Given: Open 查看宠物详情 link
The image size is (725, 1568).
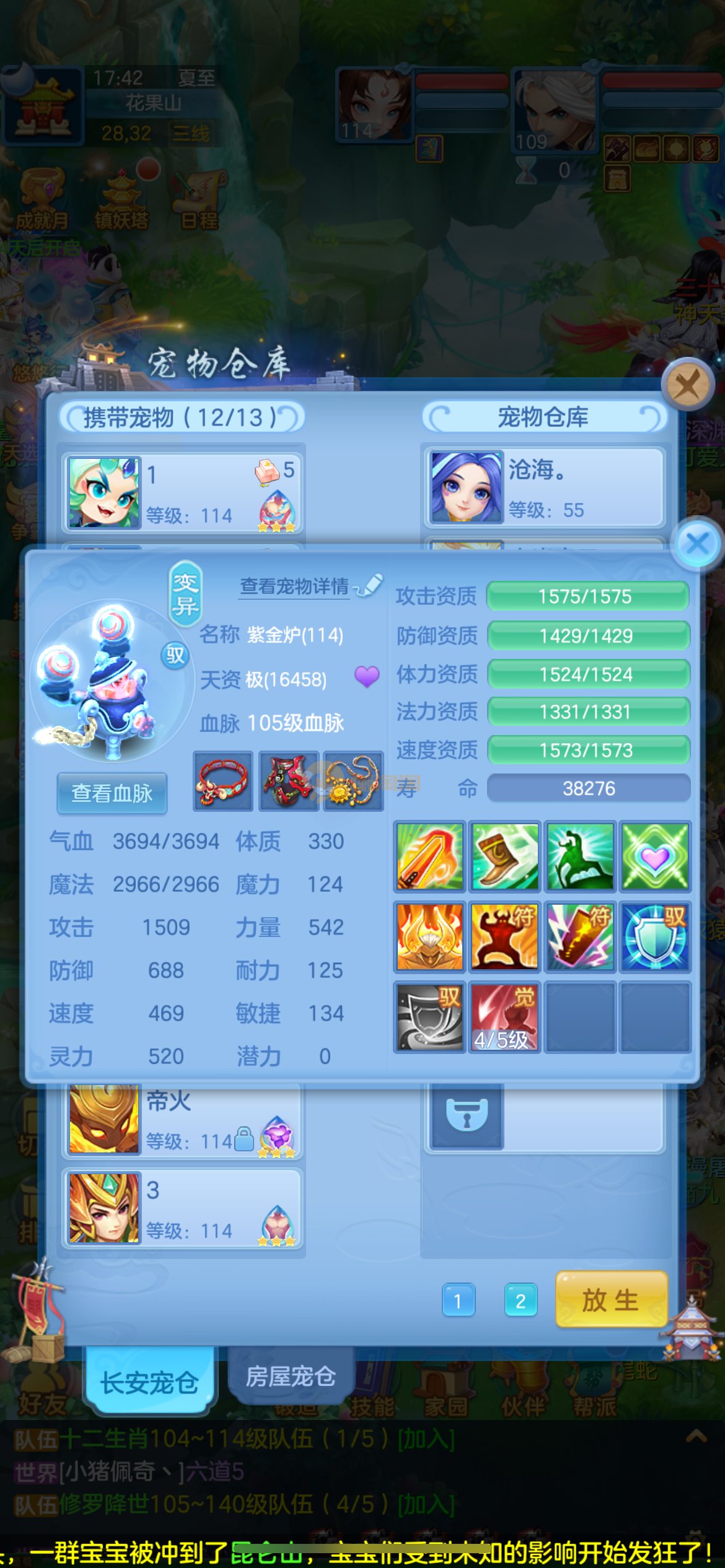Looking at the screenshot, I should tap(295, 586).
